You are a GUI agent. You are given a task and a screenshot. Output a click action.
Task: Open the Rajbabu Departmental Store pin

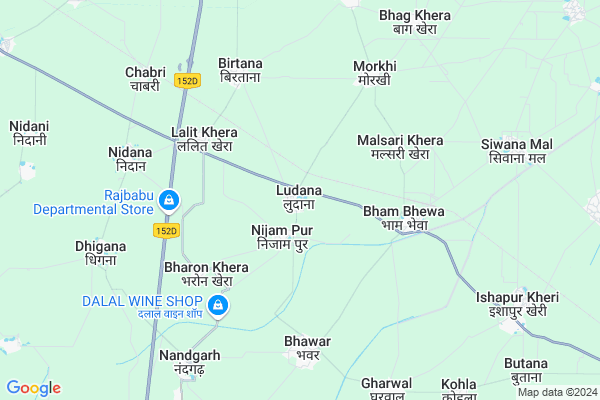[170, 202]
